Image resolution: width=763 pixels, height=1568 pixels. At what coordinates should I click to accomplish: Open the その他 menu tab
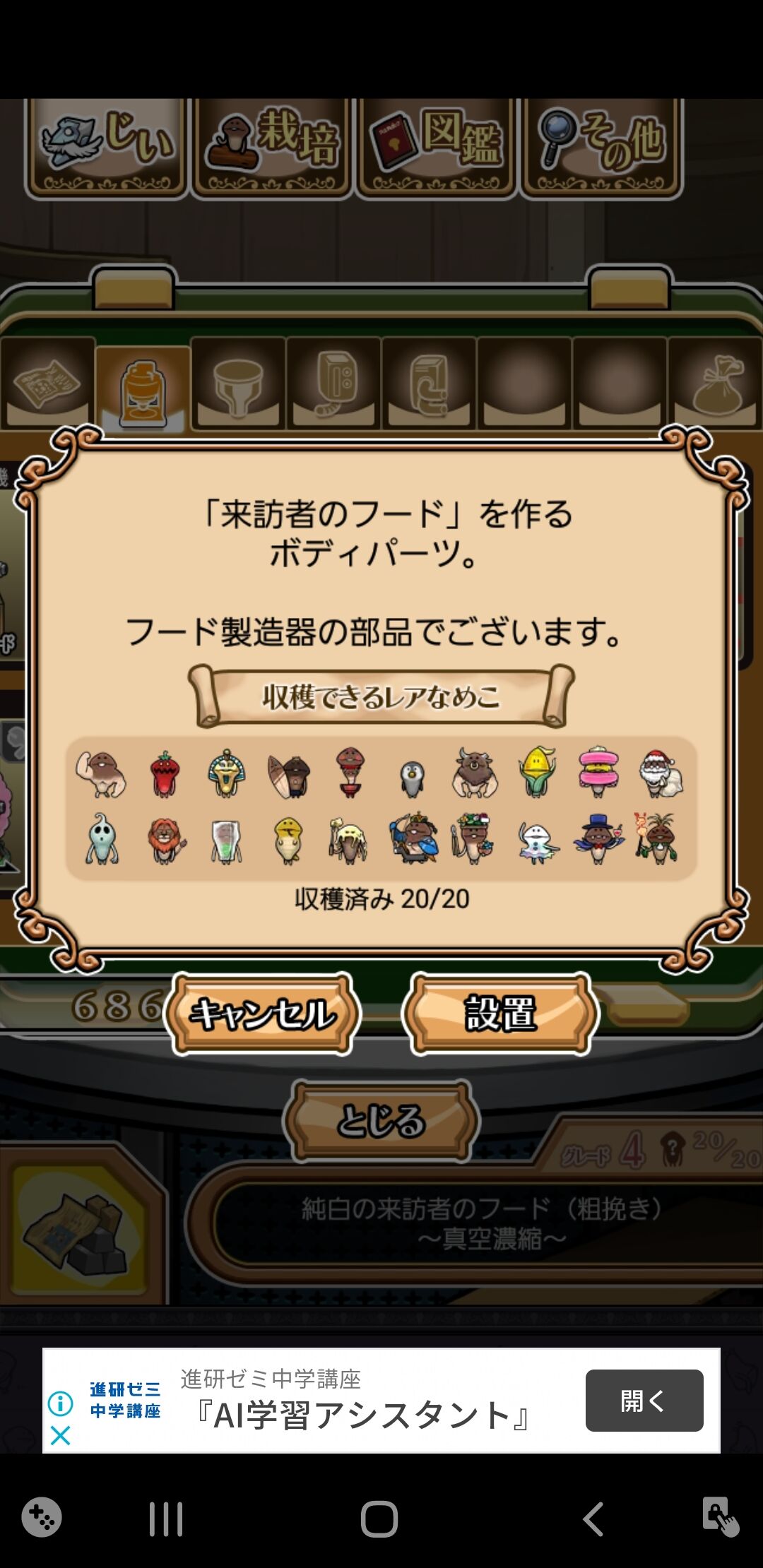click(601, 147)
